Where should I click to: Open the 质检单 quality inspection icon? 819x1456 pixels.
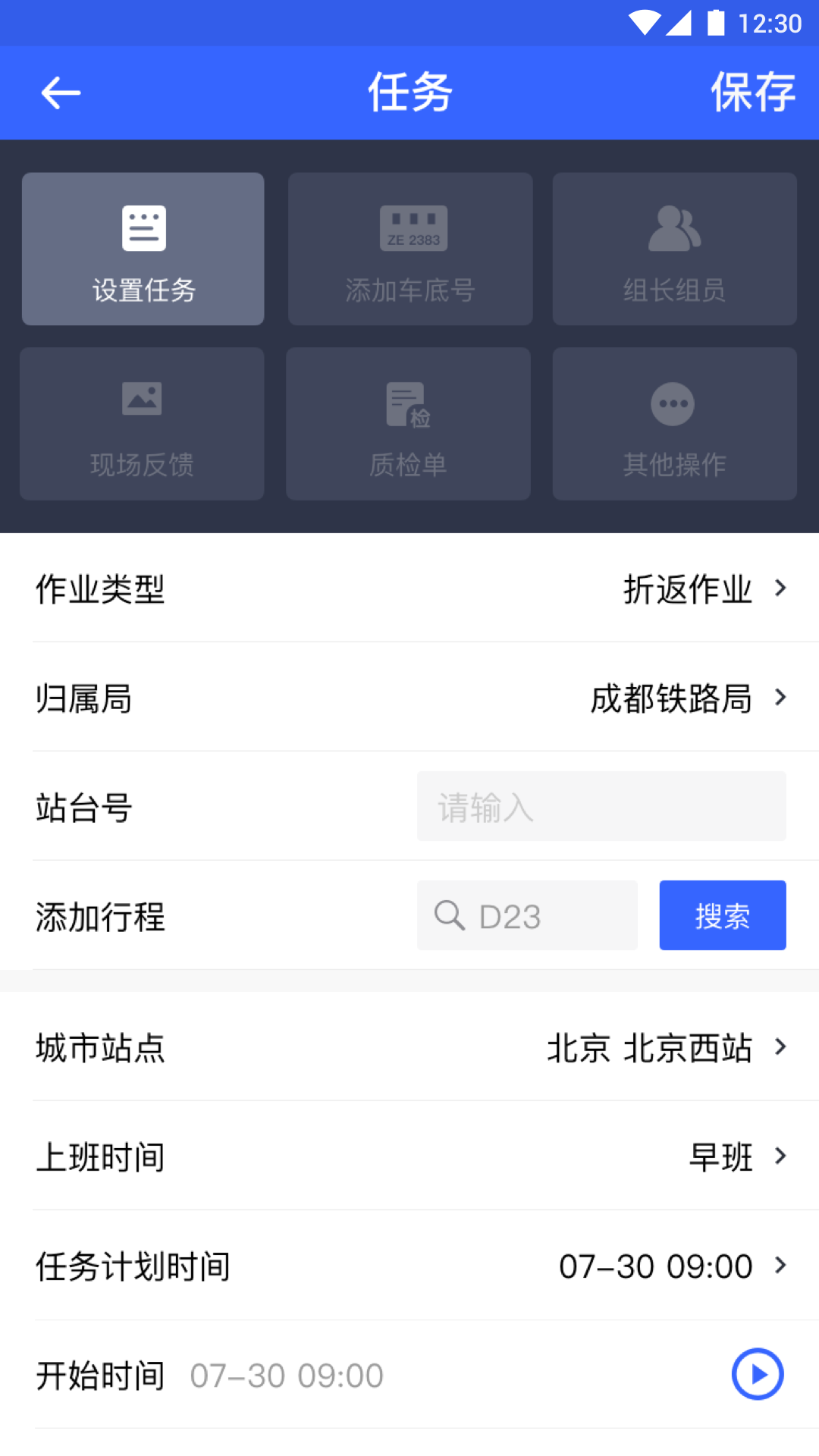[407, 402]
